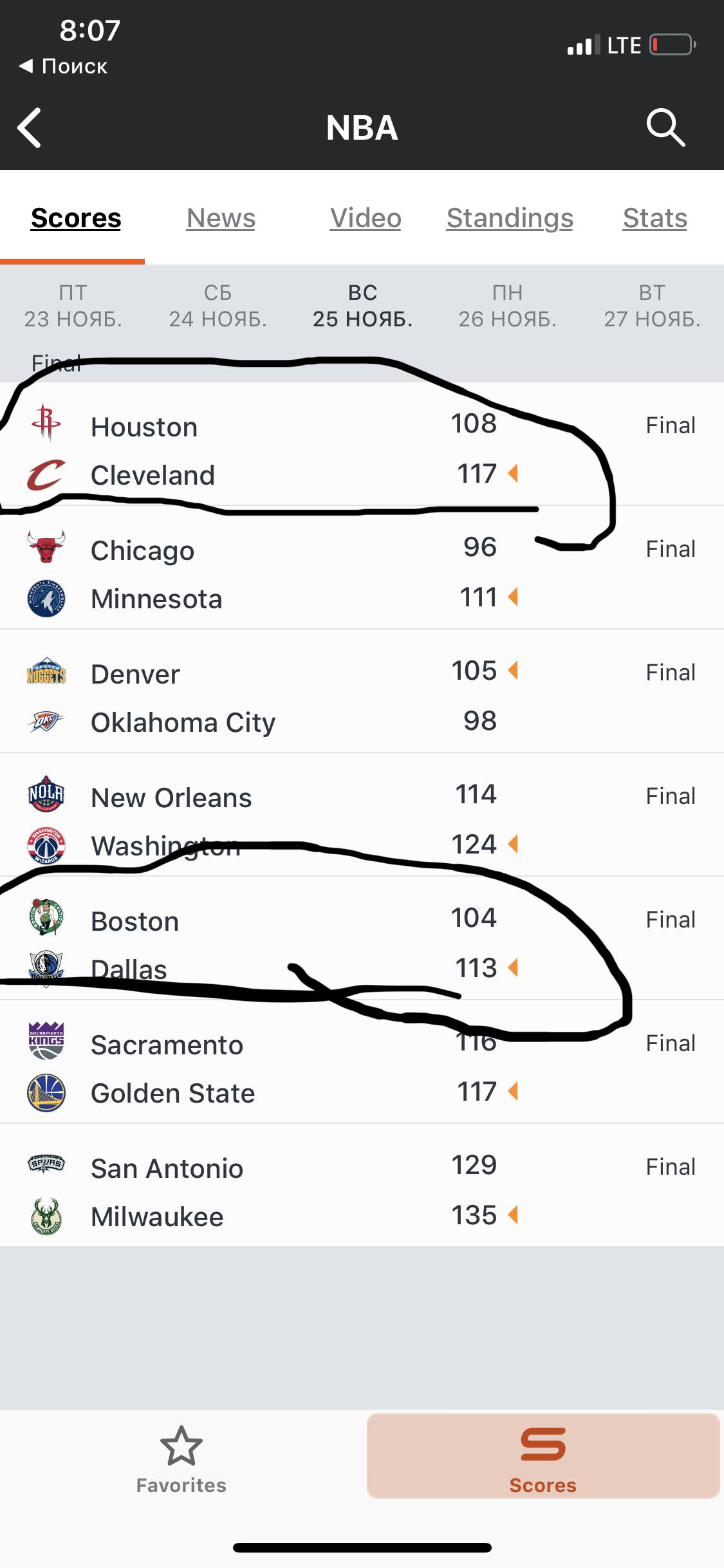This screenshot has width=724, height=1568.
Task: Open the Houston vs Cleveland game
Action: [362, 444]
